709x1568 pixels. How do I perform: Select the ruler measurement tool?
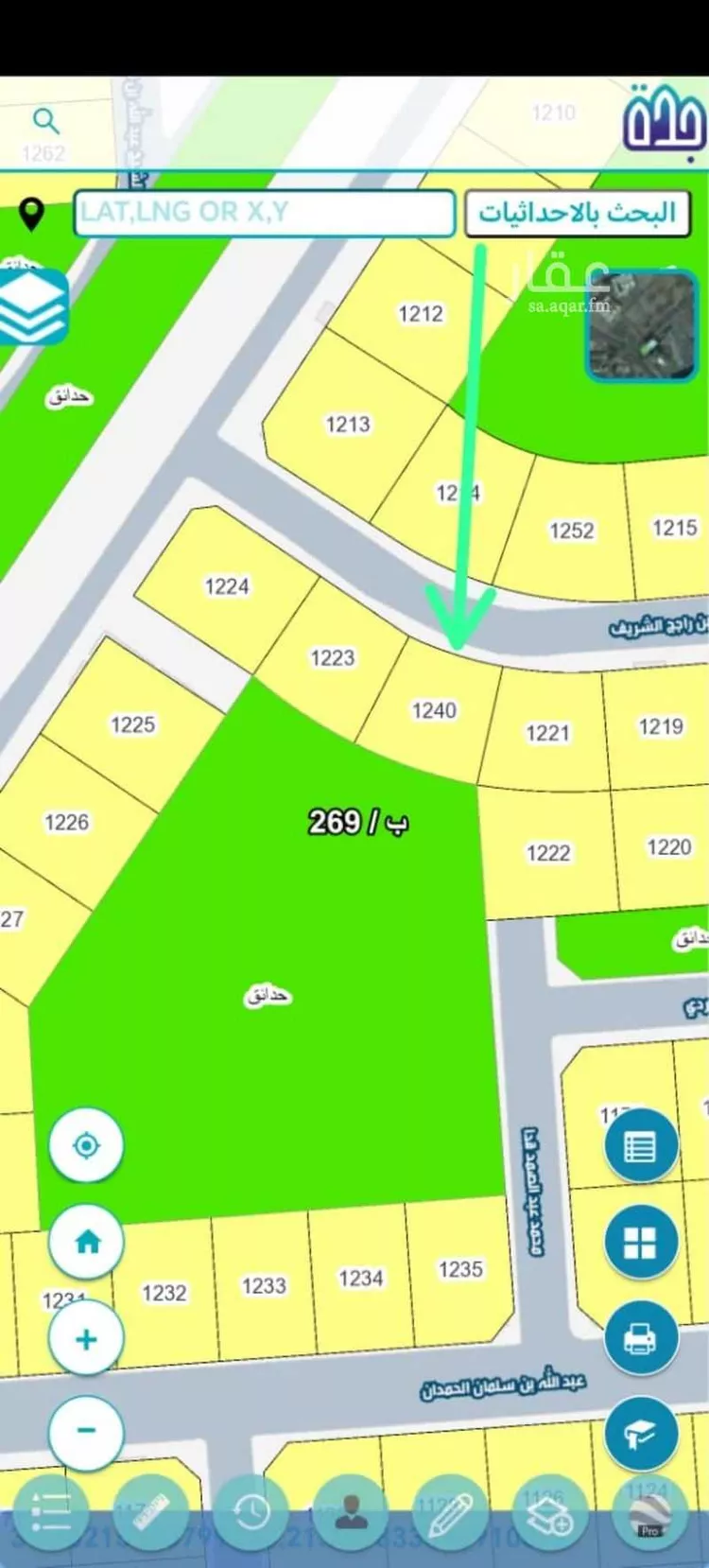tap(150, 1511)
